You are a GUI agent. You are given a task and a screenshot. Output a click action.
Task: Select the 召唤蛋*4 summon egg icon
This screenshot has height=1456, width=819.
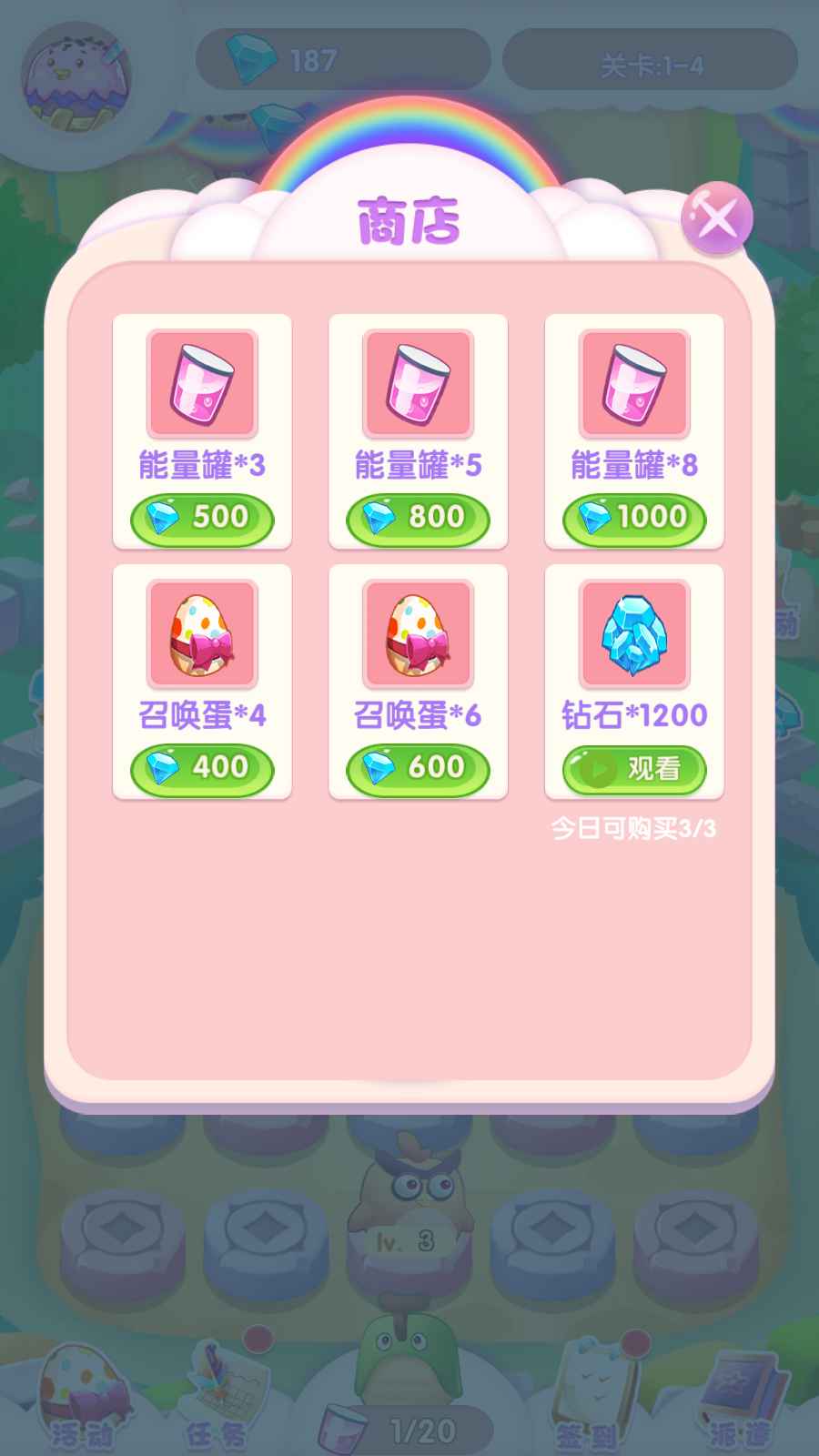(202, 634)
